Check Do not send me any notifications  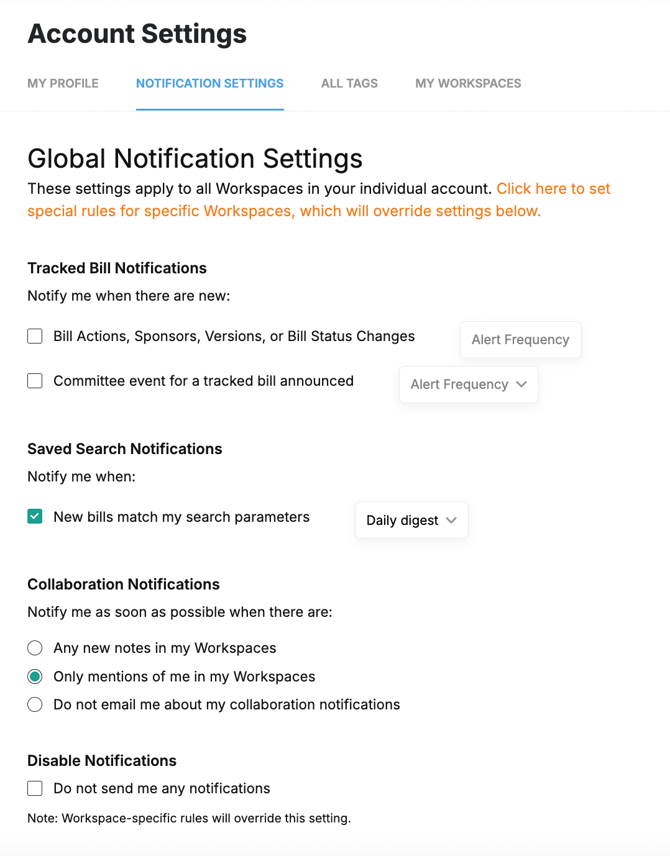(35, 788)
